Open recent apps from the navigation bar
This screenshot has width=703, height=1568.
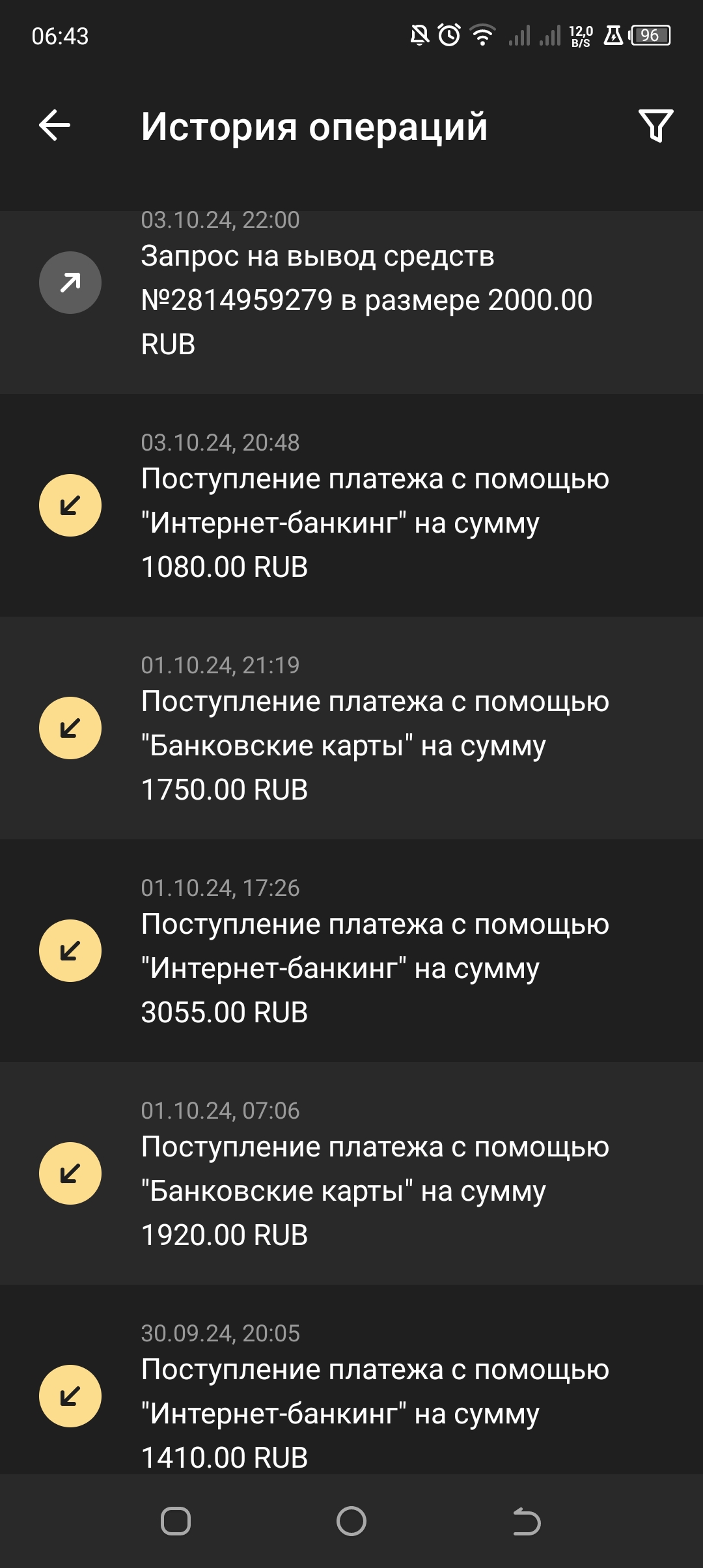tap(176, 1522)
